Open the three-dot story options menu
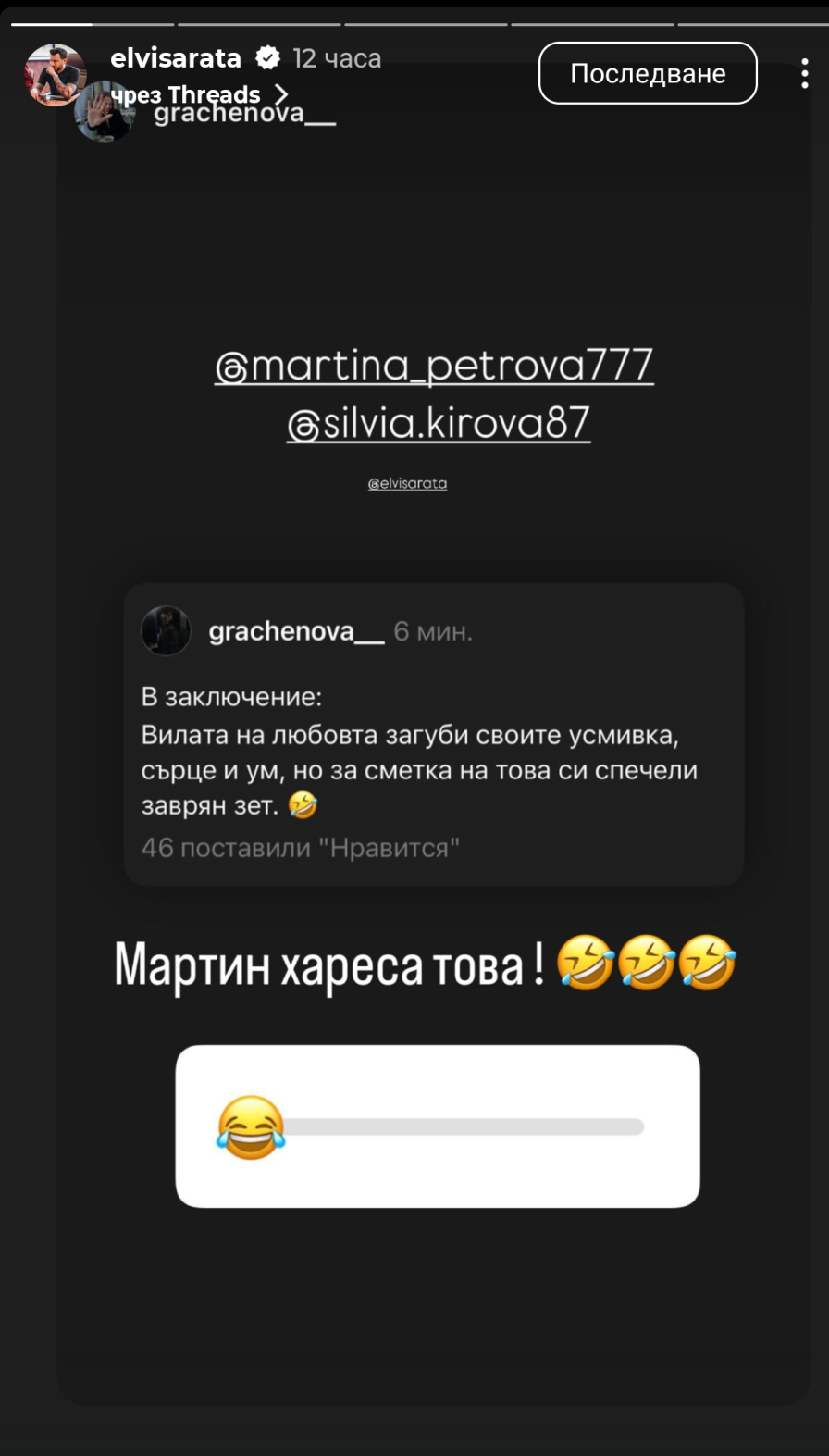Image resolution: width=829 pixels, height=1456 pixels. click(804, 73)
